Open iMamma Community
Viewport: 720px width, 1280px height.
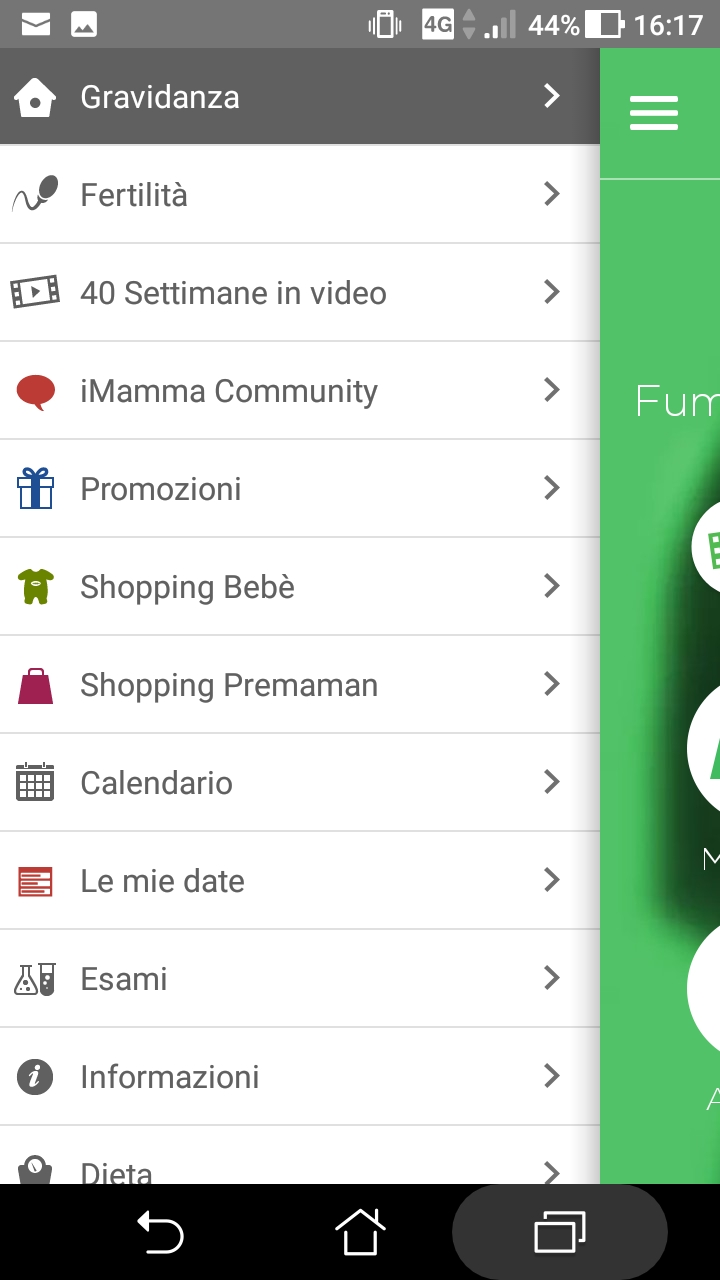(x=300, y=391)
